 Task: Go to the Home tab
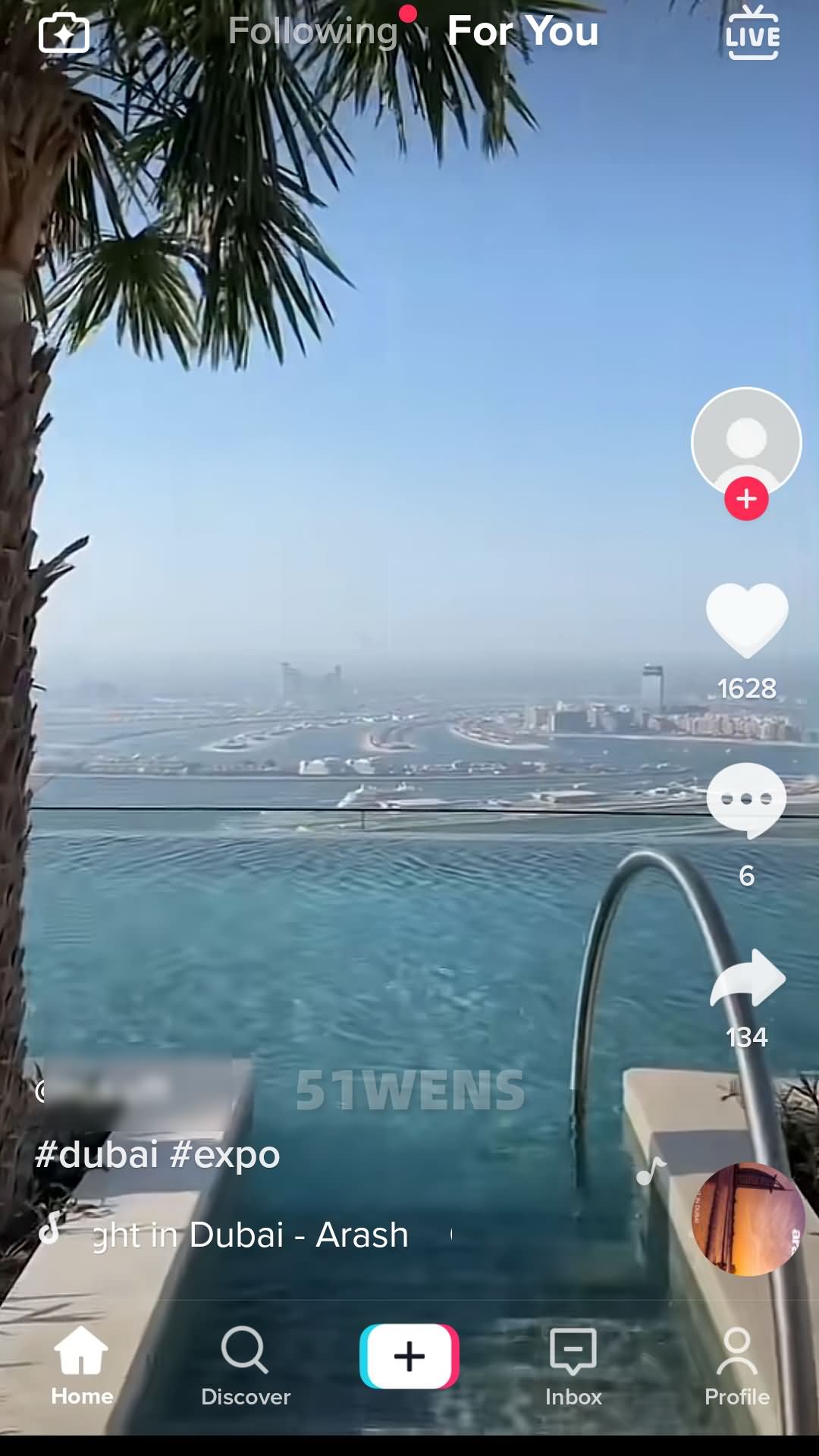coord(82,1366)
